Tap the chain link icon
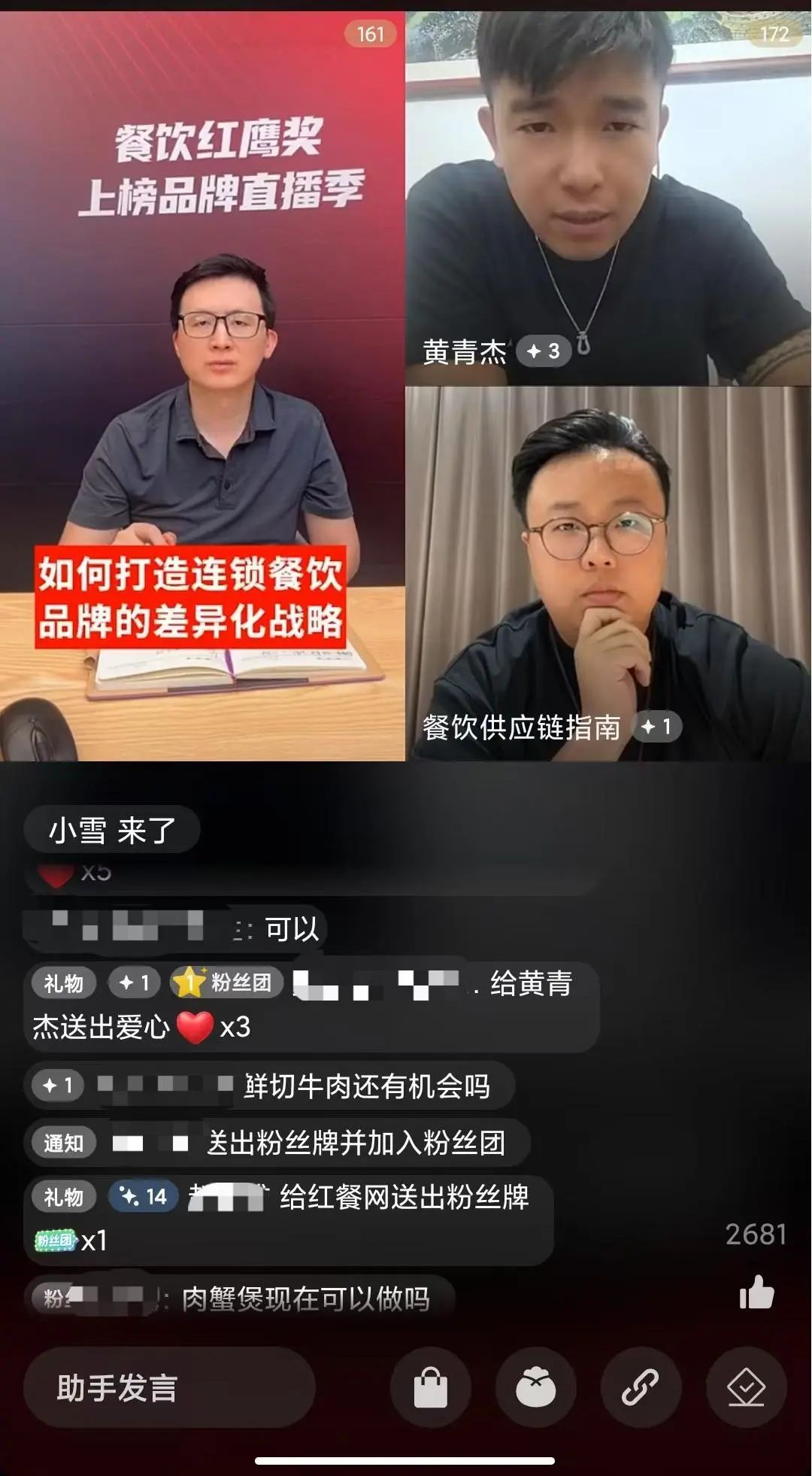Screen dimensions: 812x1476 [x=641, y=1387]
